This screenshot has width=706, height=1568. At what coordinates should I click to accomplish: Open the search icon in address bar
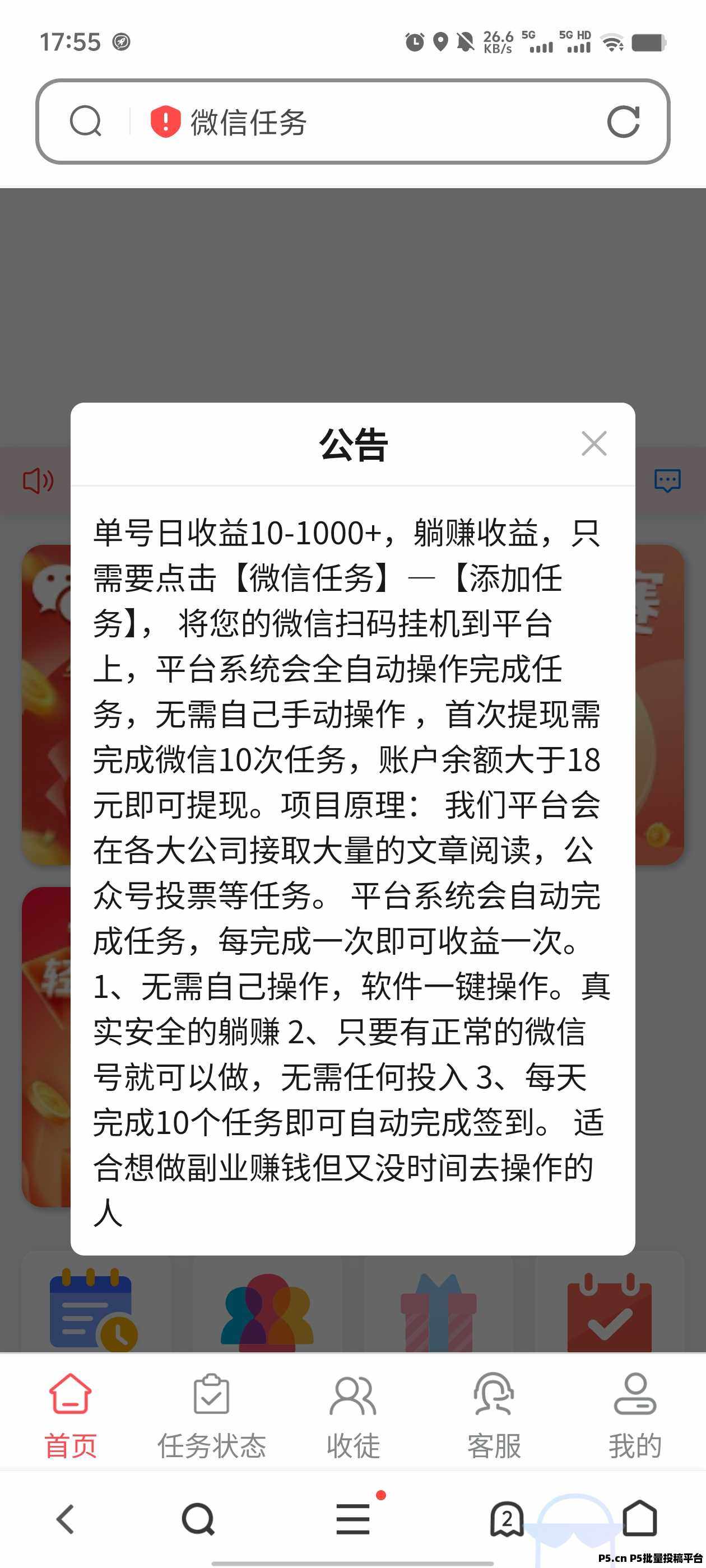click(85, 121)
